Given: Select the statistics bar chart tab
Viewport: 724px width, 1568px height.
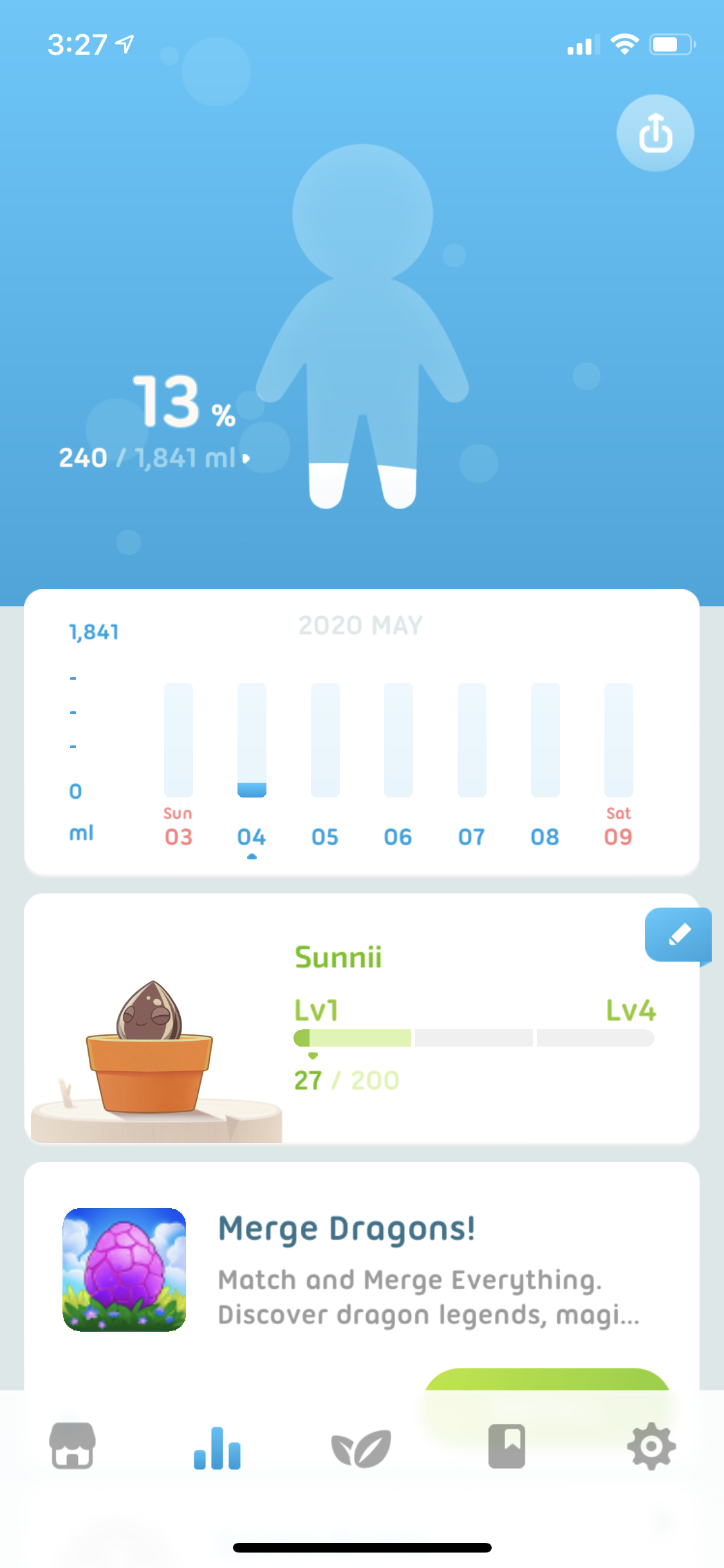Looking at the screenshot, I should point(218,1447).
